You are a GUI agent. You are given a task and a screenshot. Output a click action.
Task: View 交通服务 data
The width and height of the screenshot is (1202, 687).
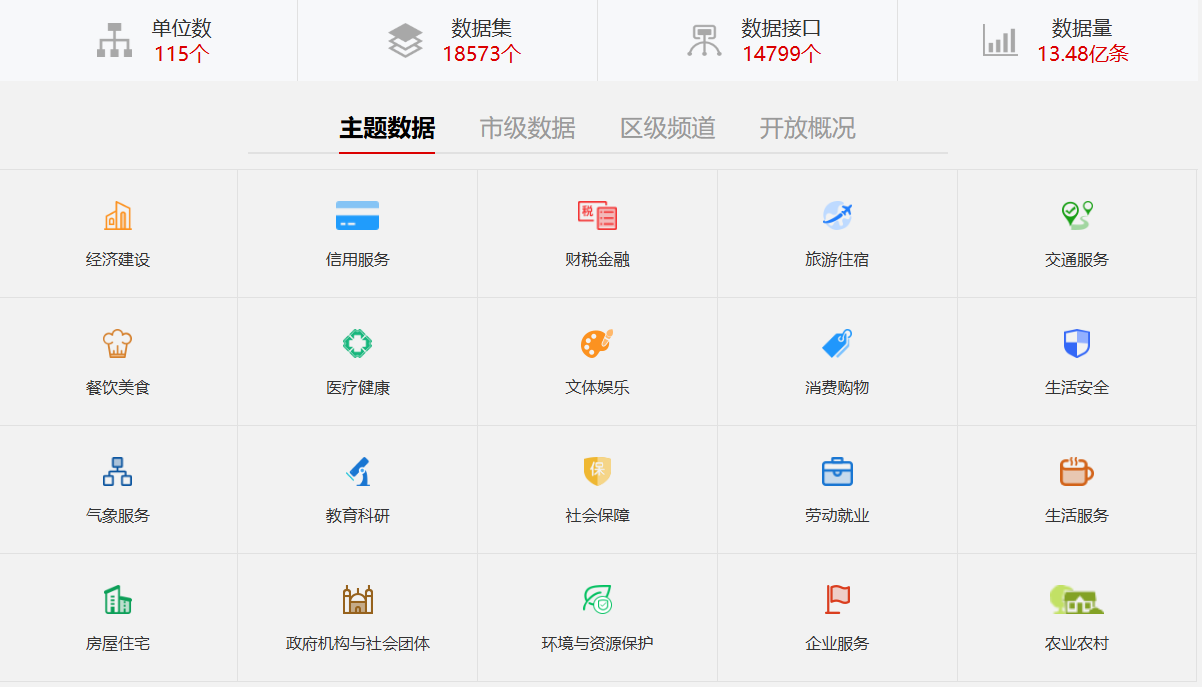coord(1077,233)
